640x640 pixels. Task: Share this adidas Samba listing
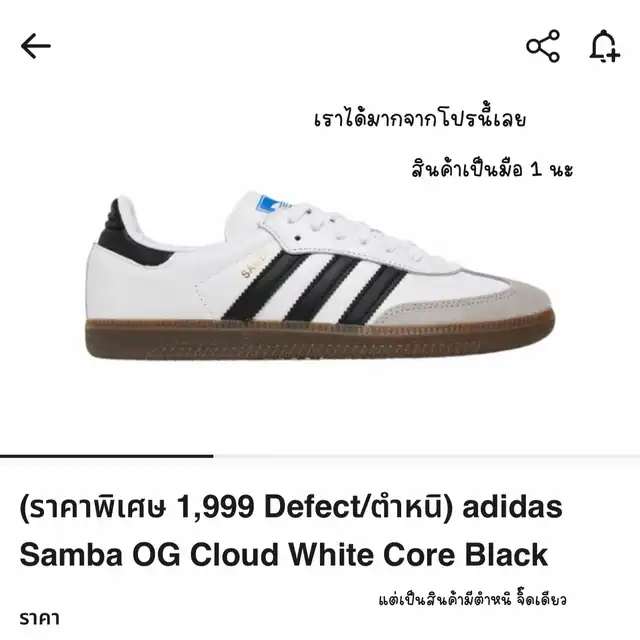tap(543, 47)
